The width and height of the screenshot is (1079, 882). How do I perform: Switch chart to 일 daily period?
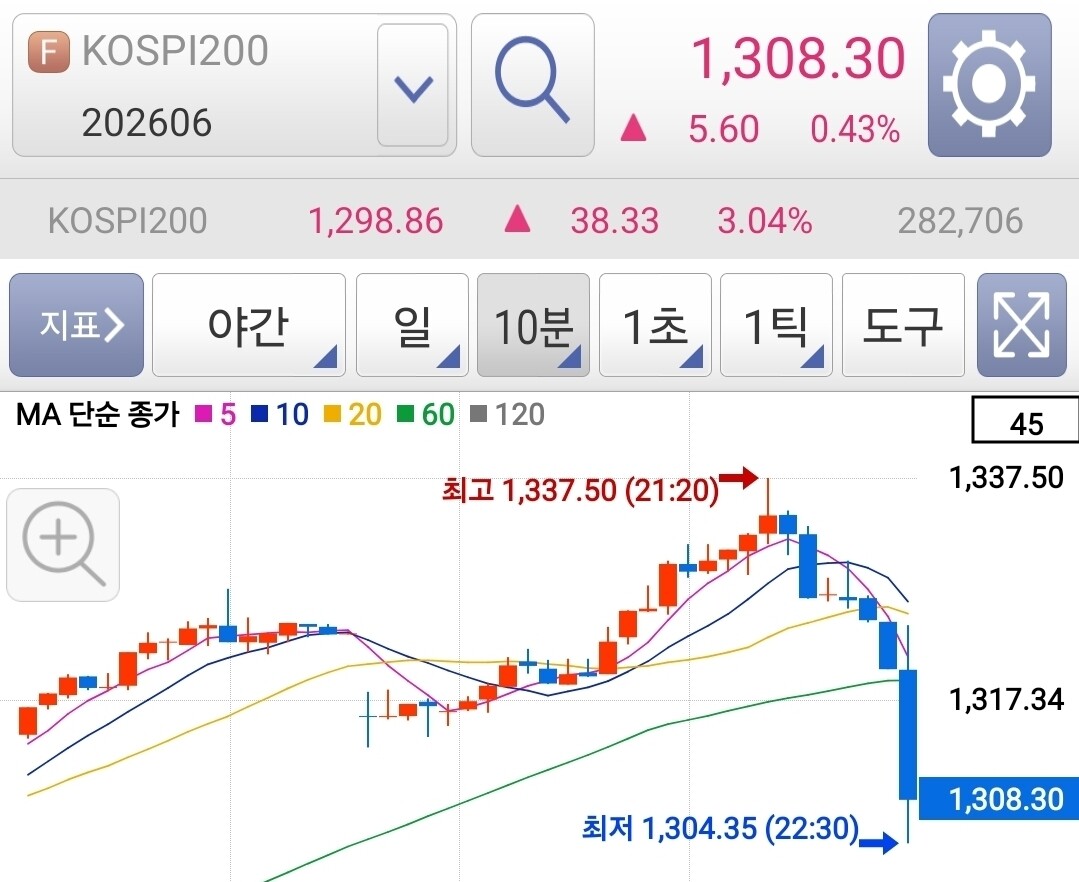(x=412, y=325)
